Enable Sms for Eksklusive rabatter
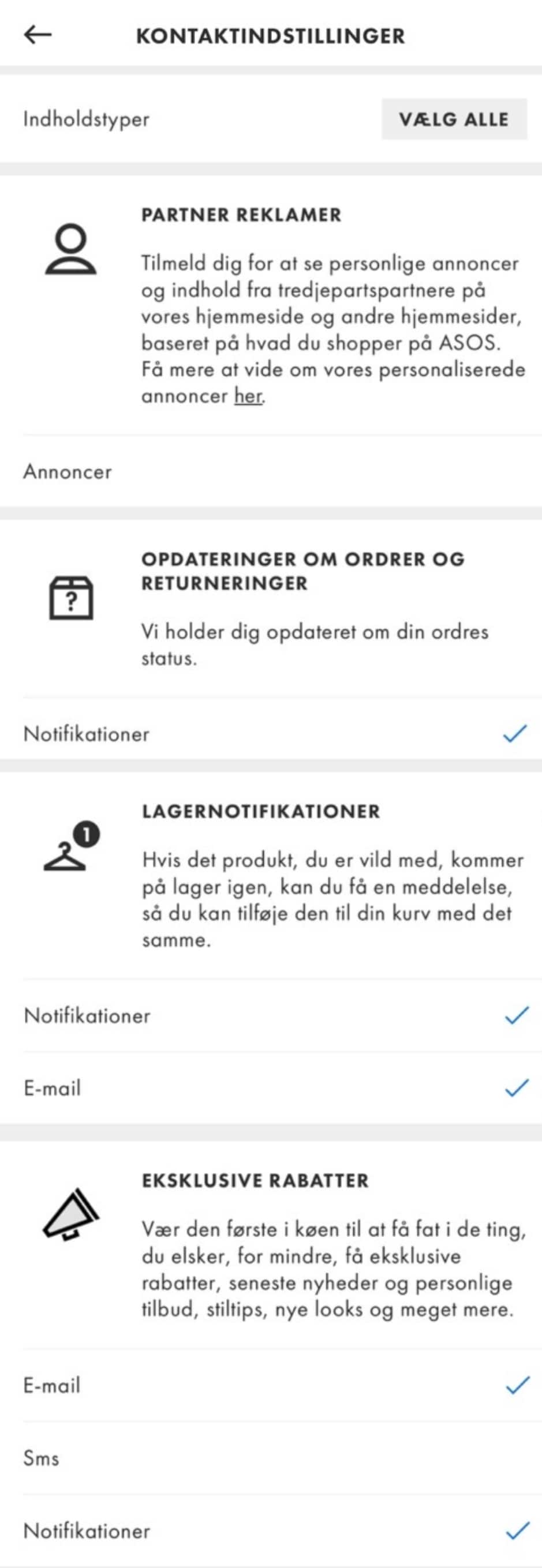Image resolution: width=542 pixels, height=1568 pixels. click(271, 1458)
